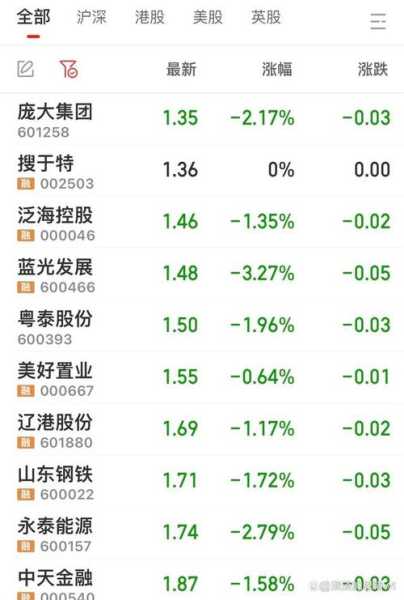The height and width of the screenshot is (600, 404).
Task: Switch to the 港股 tab
Action: click(x=150, y=17)
